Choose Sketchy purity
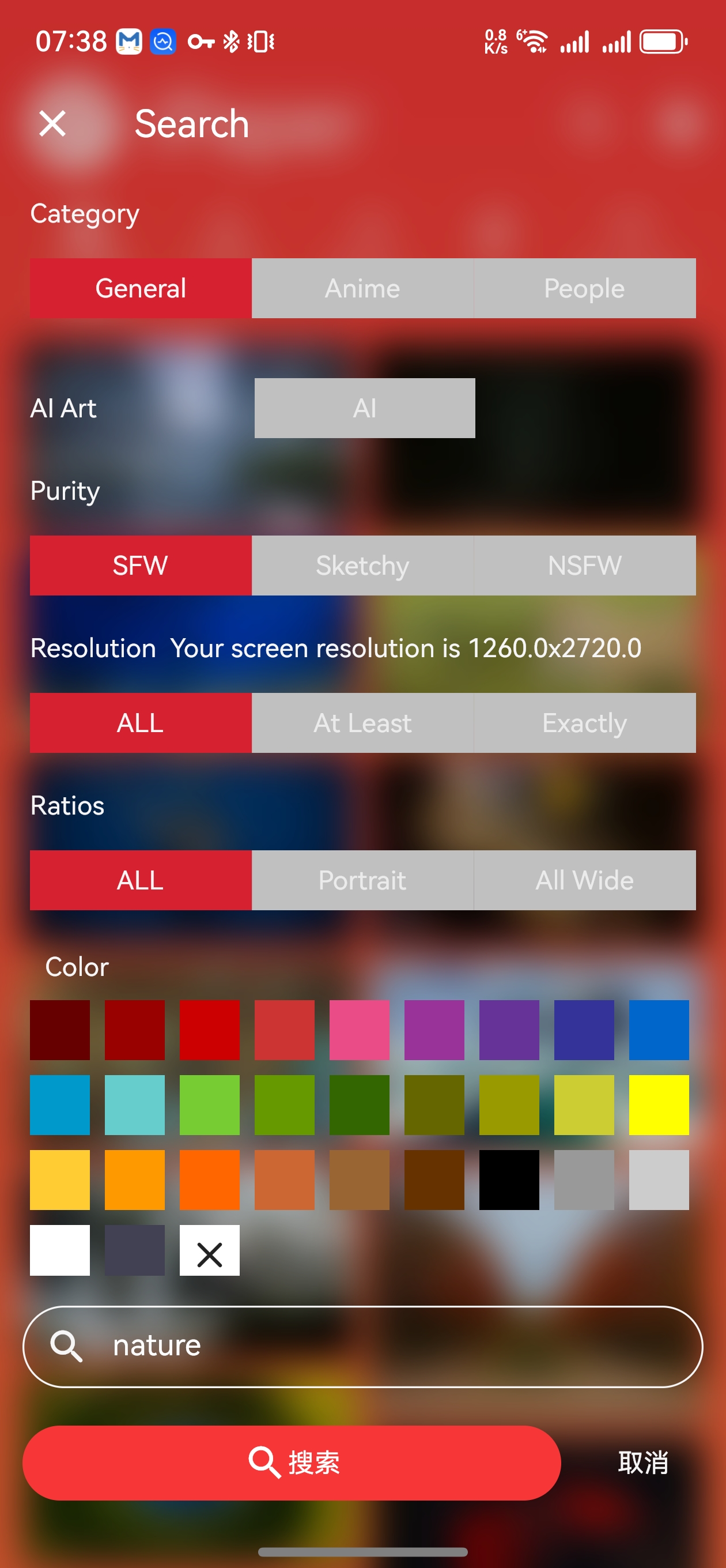The width and height of the screenshot is (726, 1568). coord(362,566)
